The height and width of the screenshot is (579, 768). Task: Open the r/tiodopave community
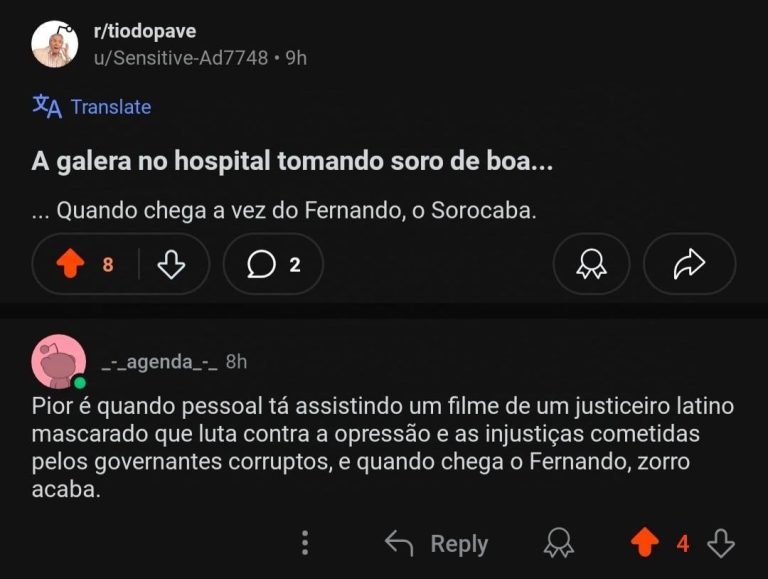(144, 31)
